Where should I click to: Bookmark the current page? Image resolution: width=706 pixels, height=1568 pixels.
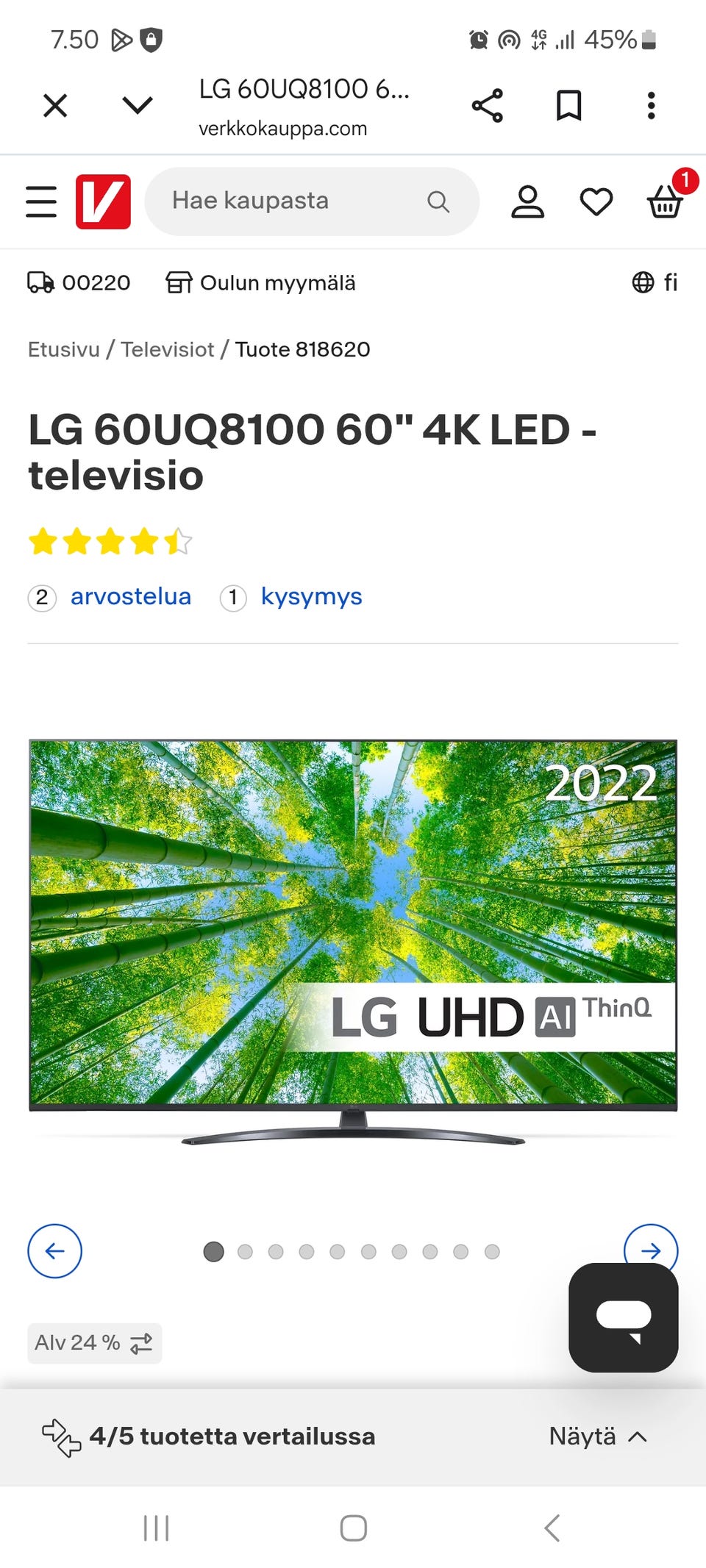point(568,106)
